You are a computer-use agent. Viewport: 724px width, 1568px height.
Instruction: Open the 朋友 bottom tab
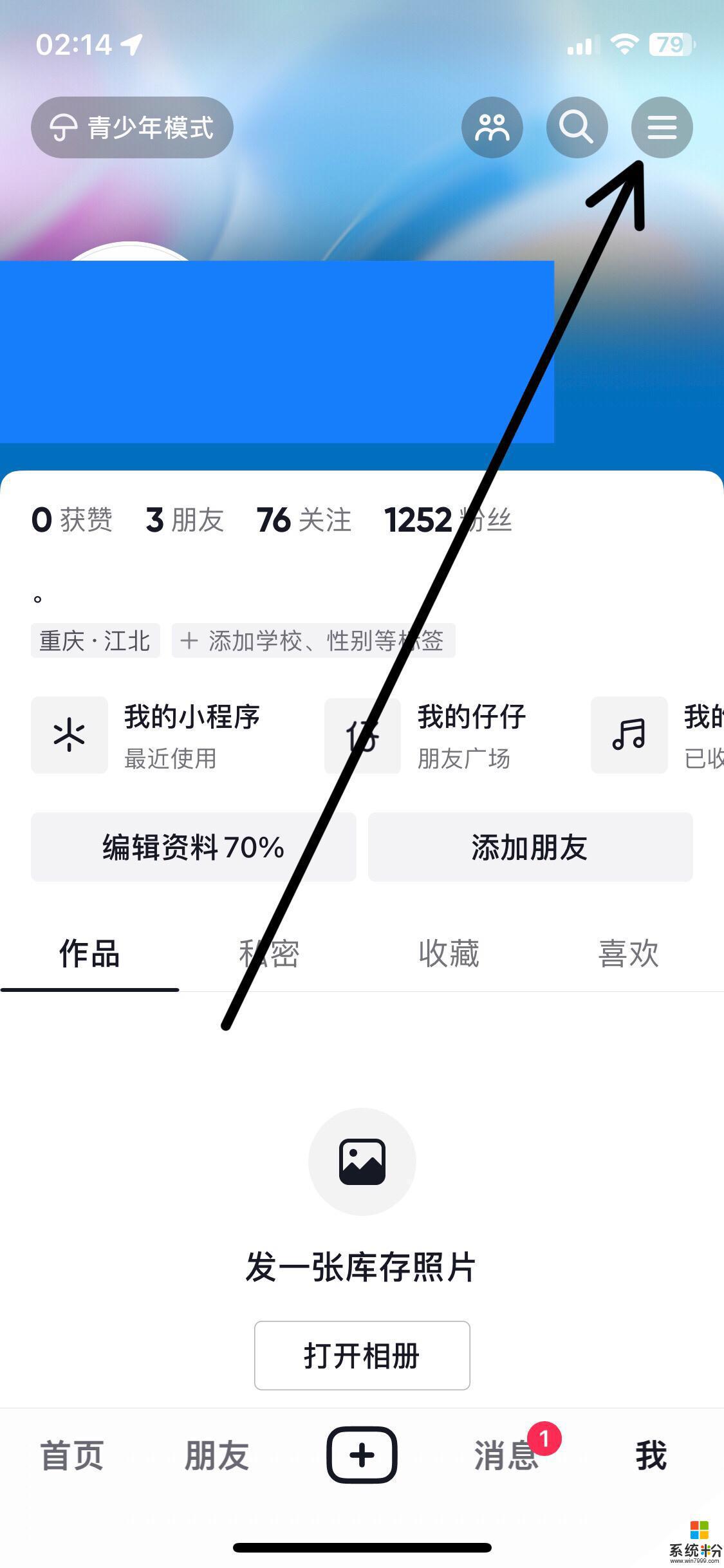tap(217, 1455)
